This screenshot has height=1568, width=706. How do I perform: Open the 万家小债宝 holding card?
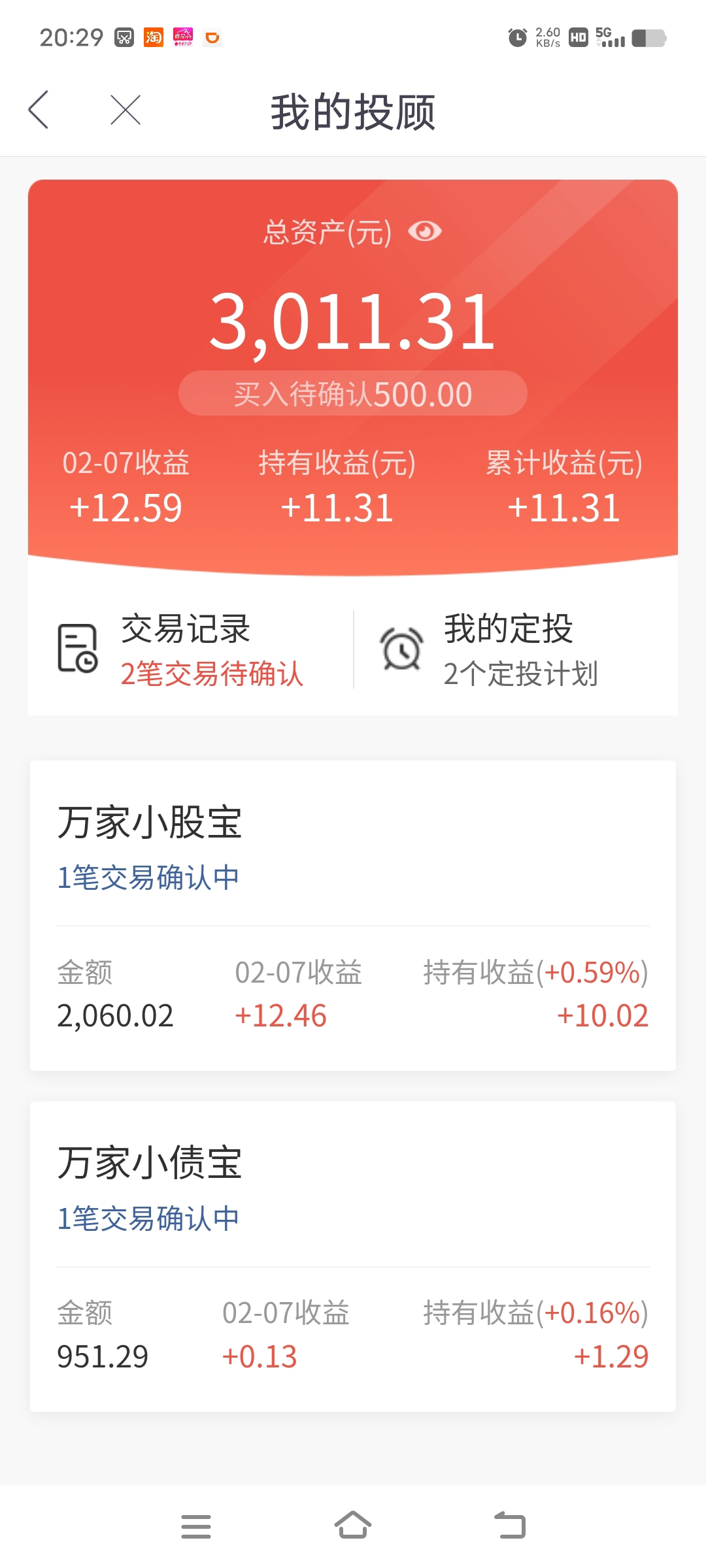pos(353,1256)
